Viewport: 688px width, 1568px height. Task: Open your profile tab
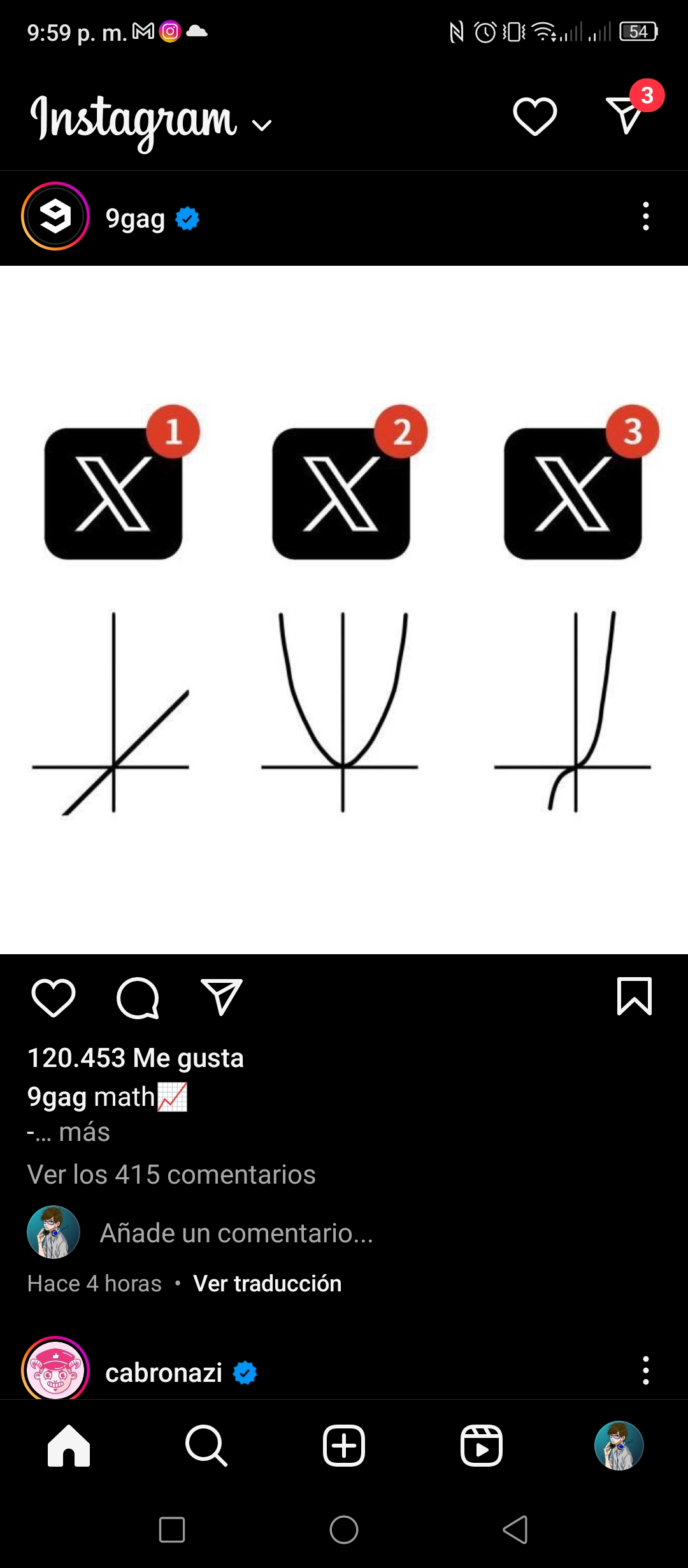[619, 1446]
